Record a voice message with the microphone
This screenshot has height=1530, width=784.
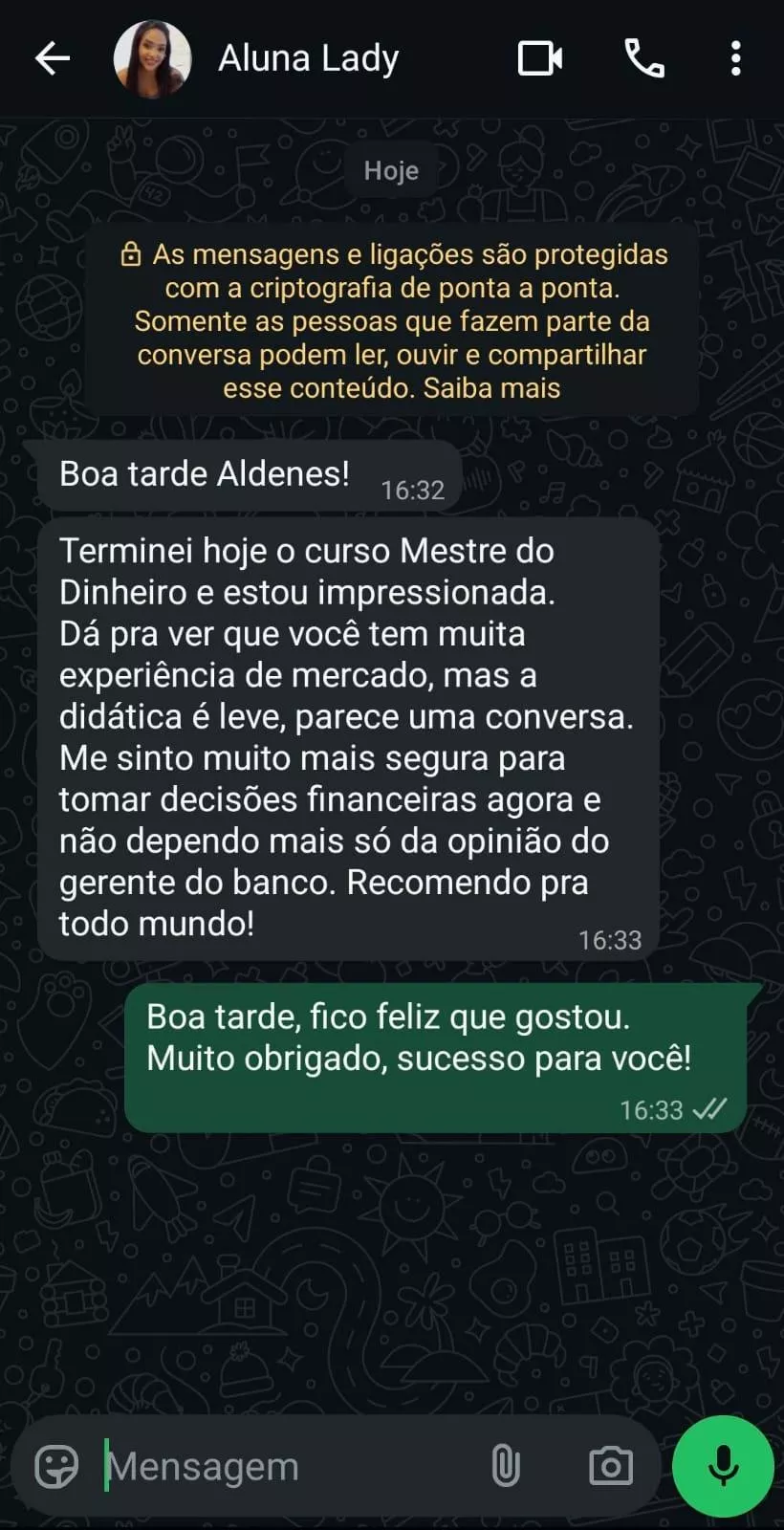(x=723, y=1466)
